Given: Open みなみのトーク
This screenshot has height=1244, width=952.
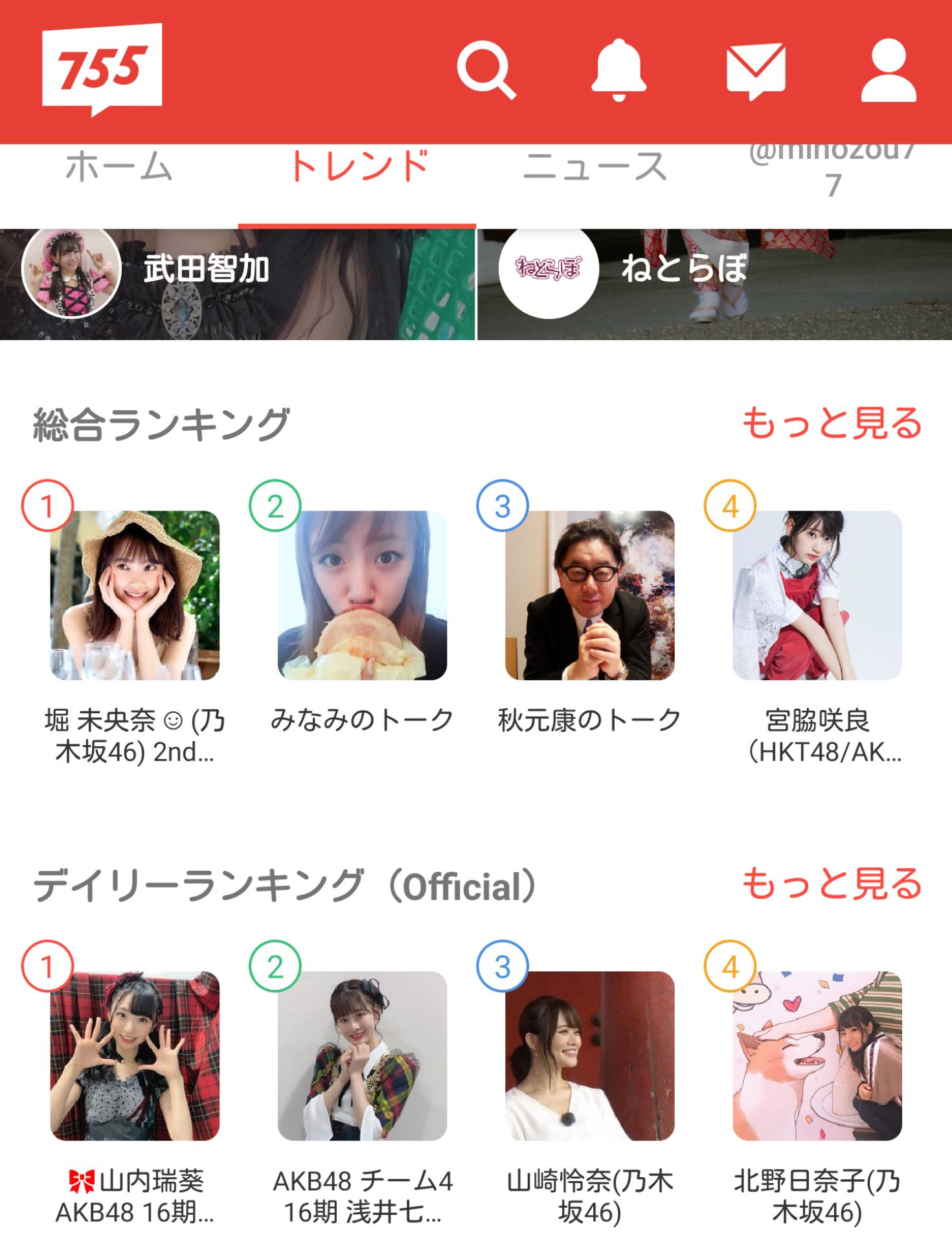Looking at the screenshot, I should coord(362,595).
